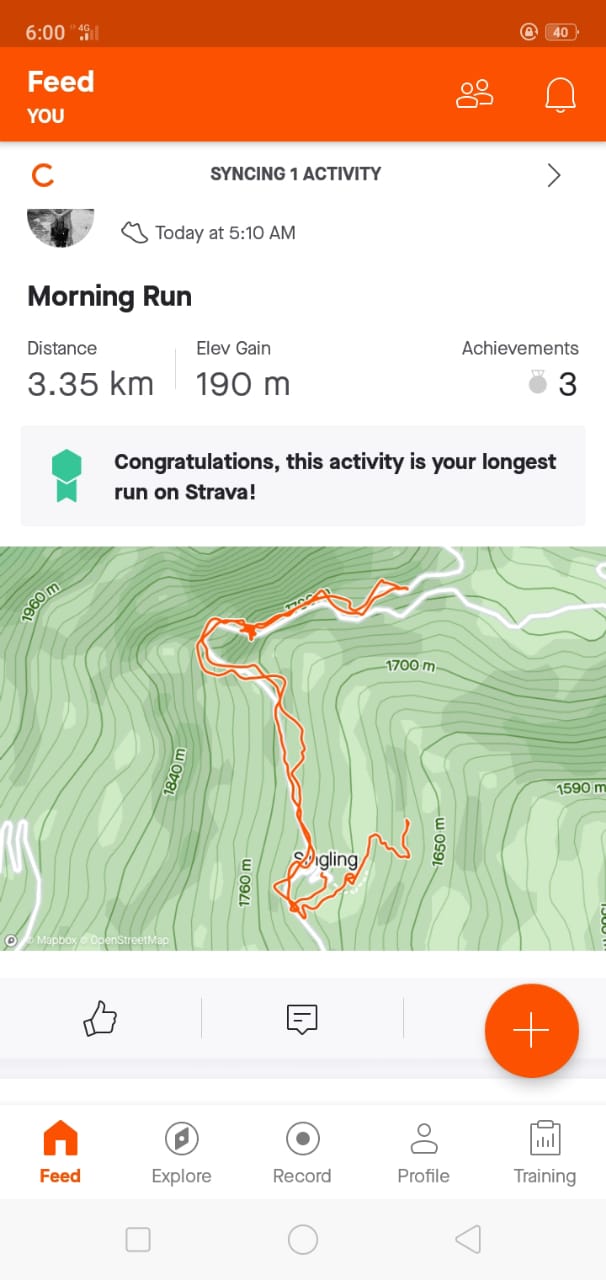Comment on the Morning Run
This screenshot has height=1280, width=606.
pos(302,1019)
